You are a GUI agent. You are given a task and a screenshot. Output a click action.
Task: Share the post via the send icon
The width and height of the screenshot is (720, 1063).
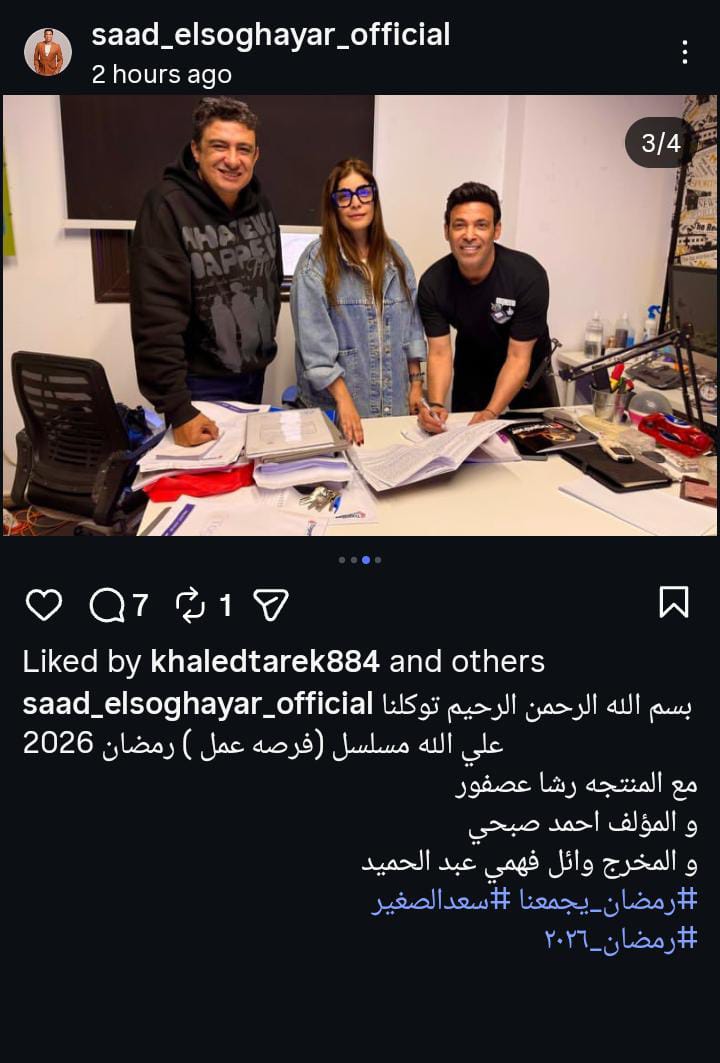pyautogui.click(x=271, y=604)
